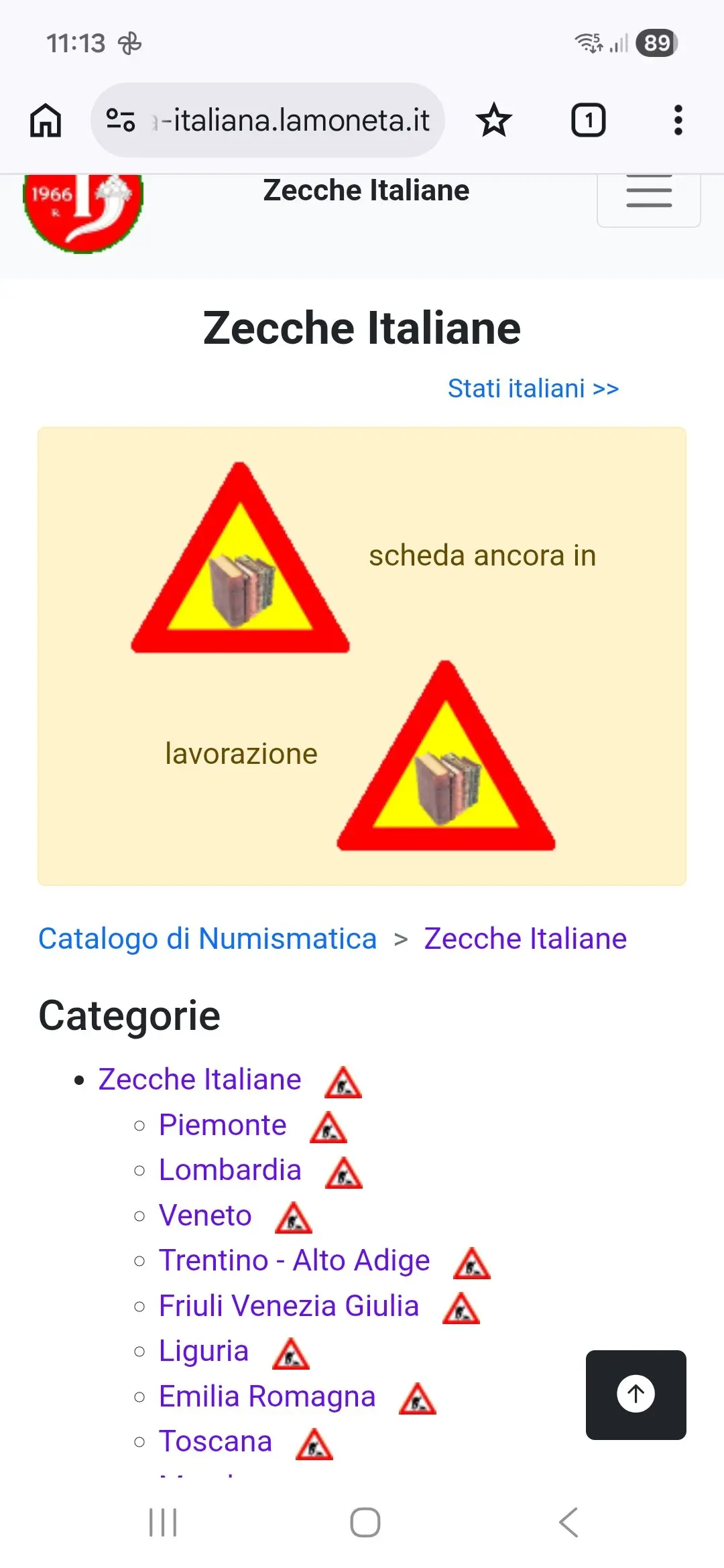Open the Liguria category
Screen dimensions: 724x1568
point(204,1351)
